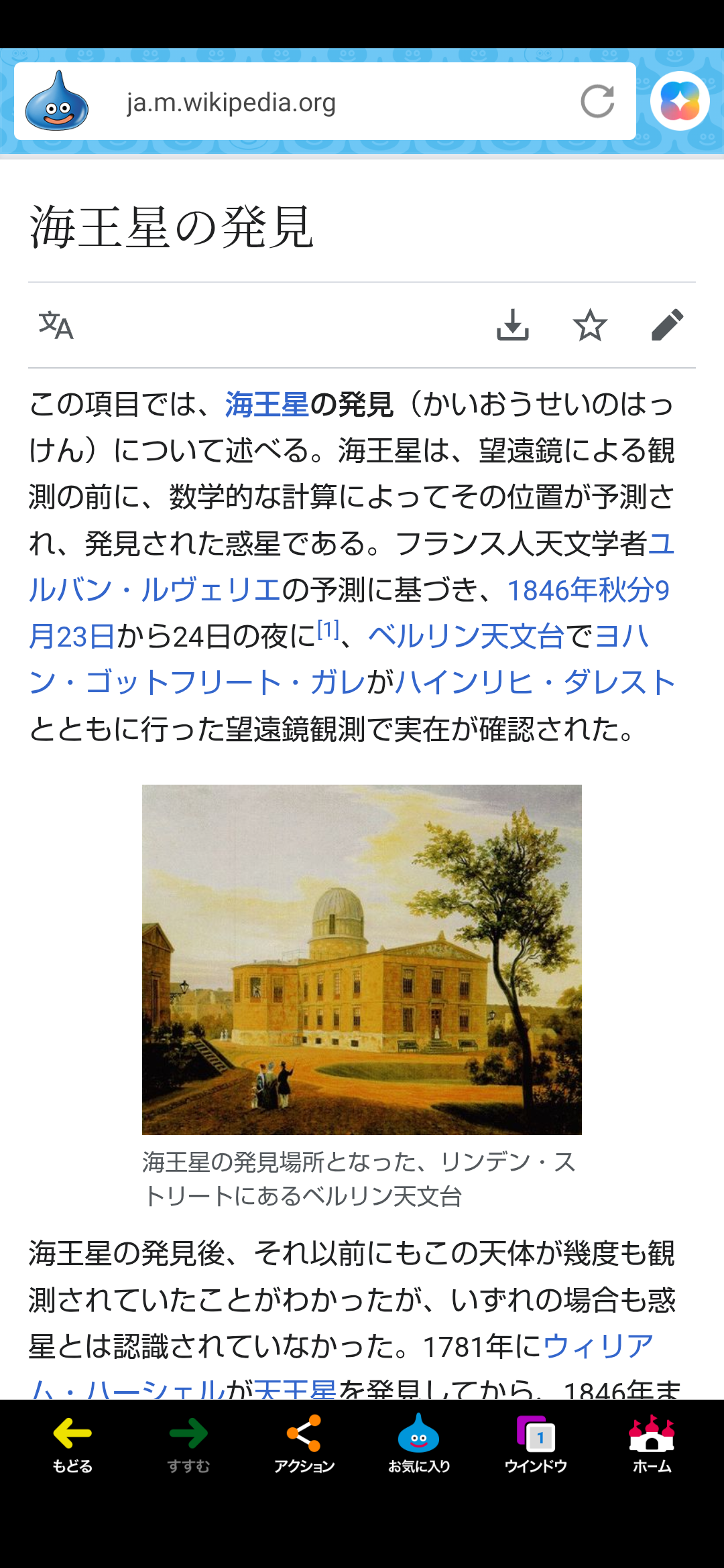
Task: Open the アクション share menu
Action: (304, 1444)
